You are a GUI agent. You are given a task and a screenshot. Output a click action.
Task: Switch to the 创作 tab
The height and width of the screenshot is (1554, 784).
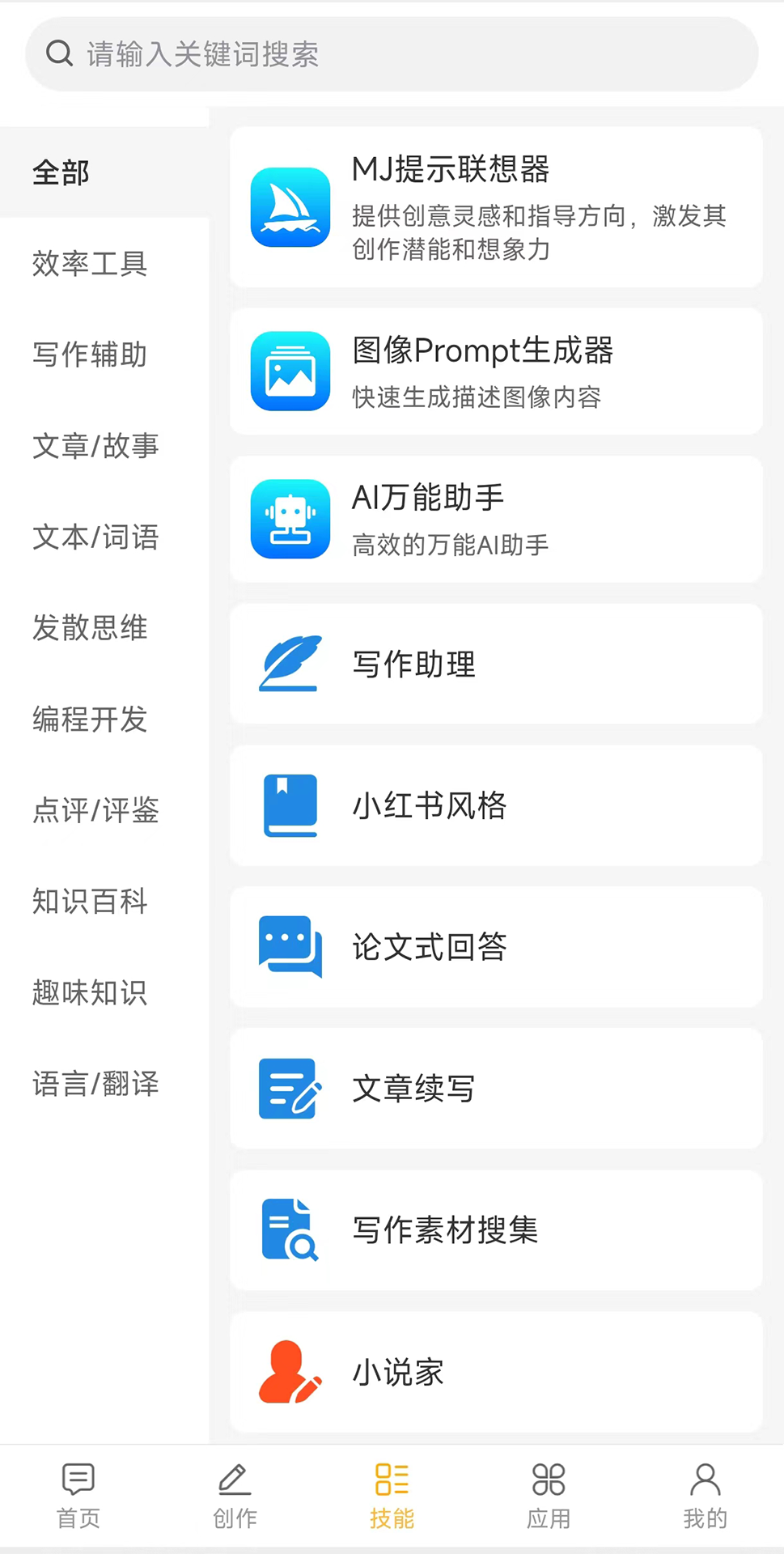tap(235, 1496)
